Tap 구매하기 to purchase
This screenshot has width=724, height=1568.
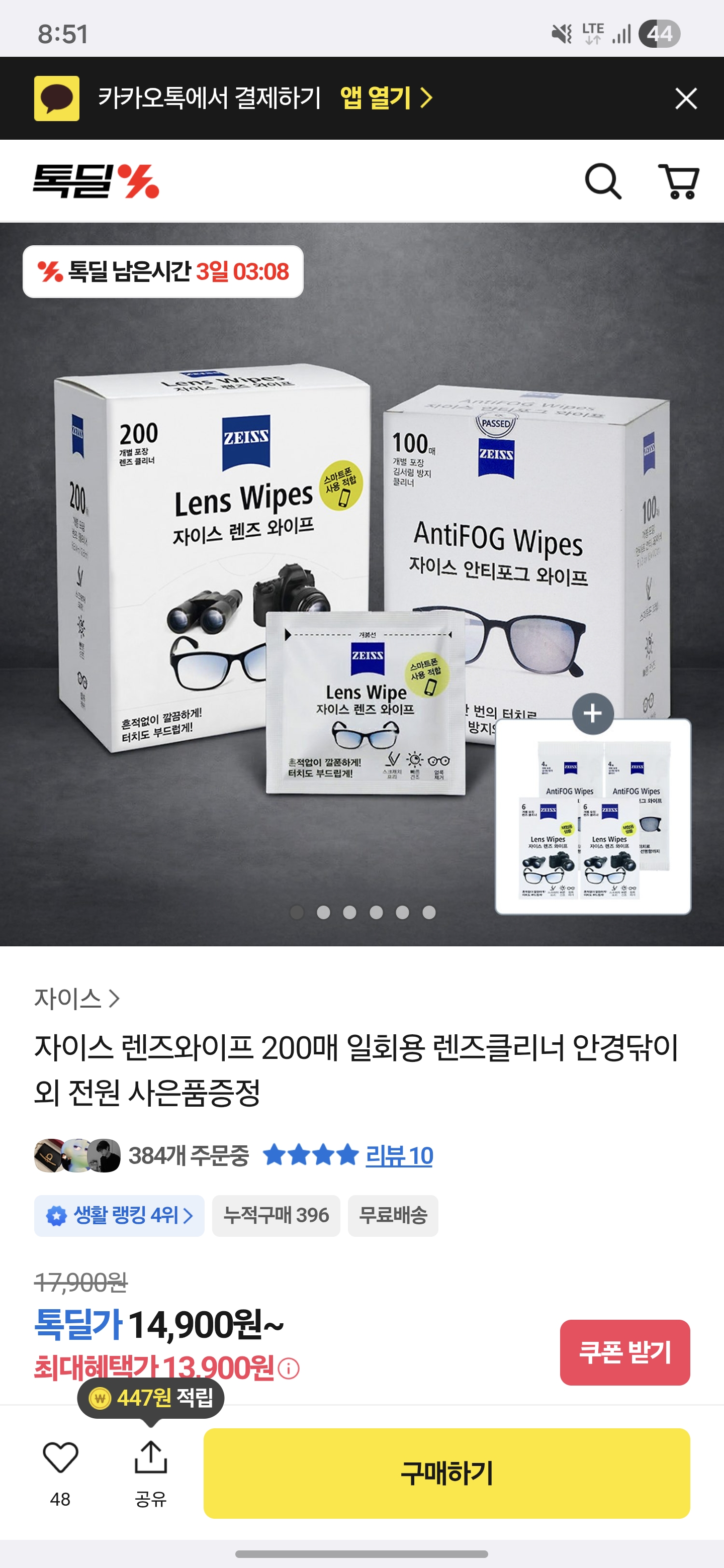click(446, 1473)
